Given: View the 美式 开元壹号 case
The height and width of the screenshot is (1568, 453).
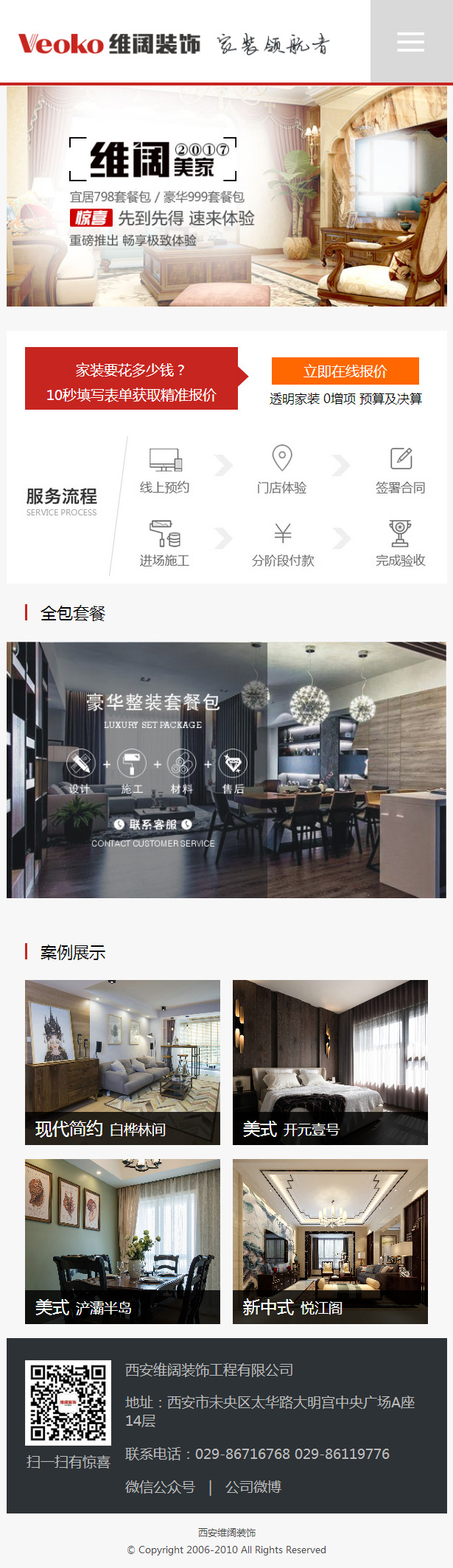Looking at the screenshot, I should (x=330, y=1062).
